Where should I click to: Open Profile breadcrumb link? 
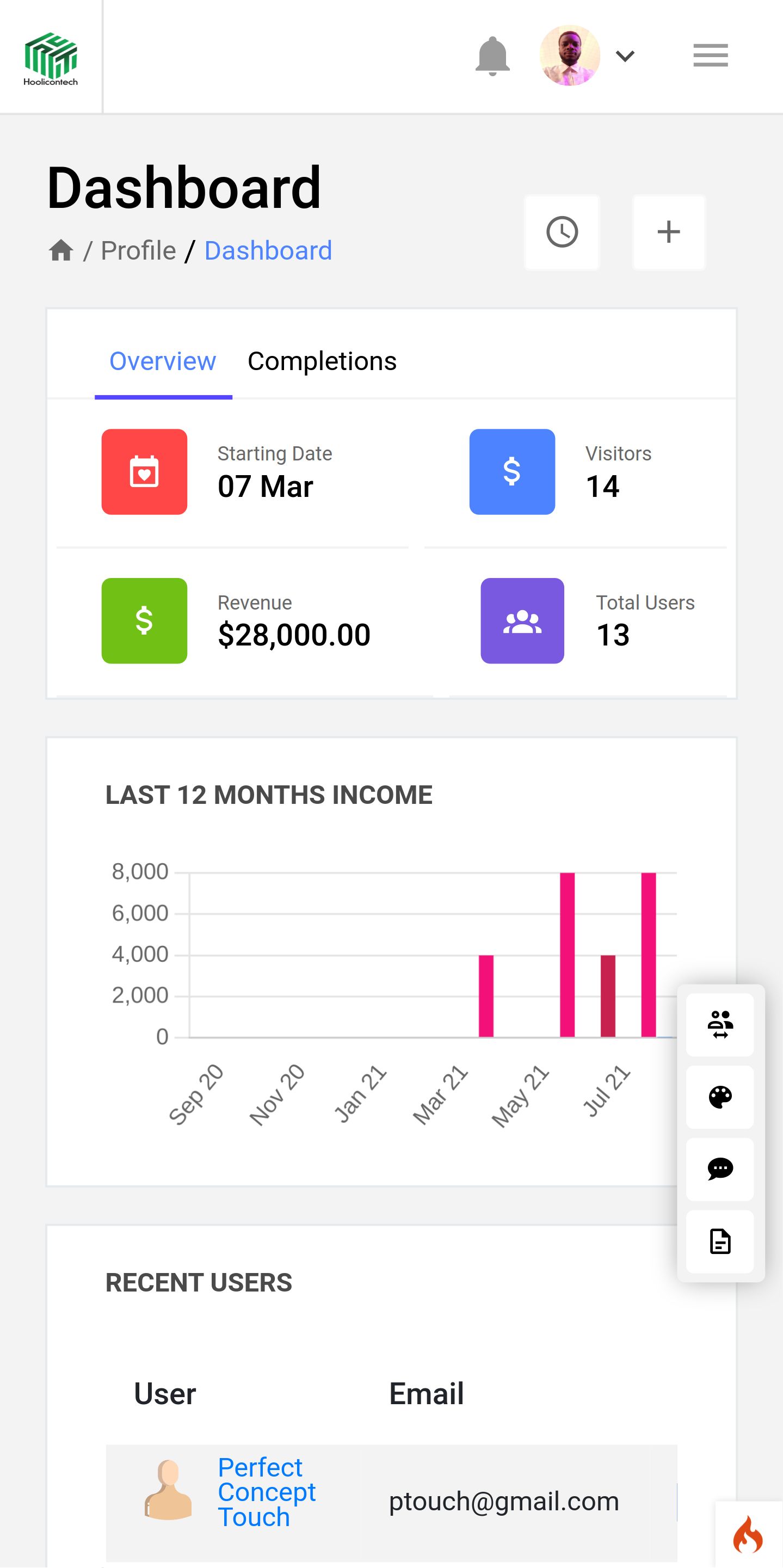(x=138, y=250)
